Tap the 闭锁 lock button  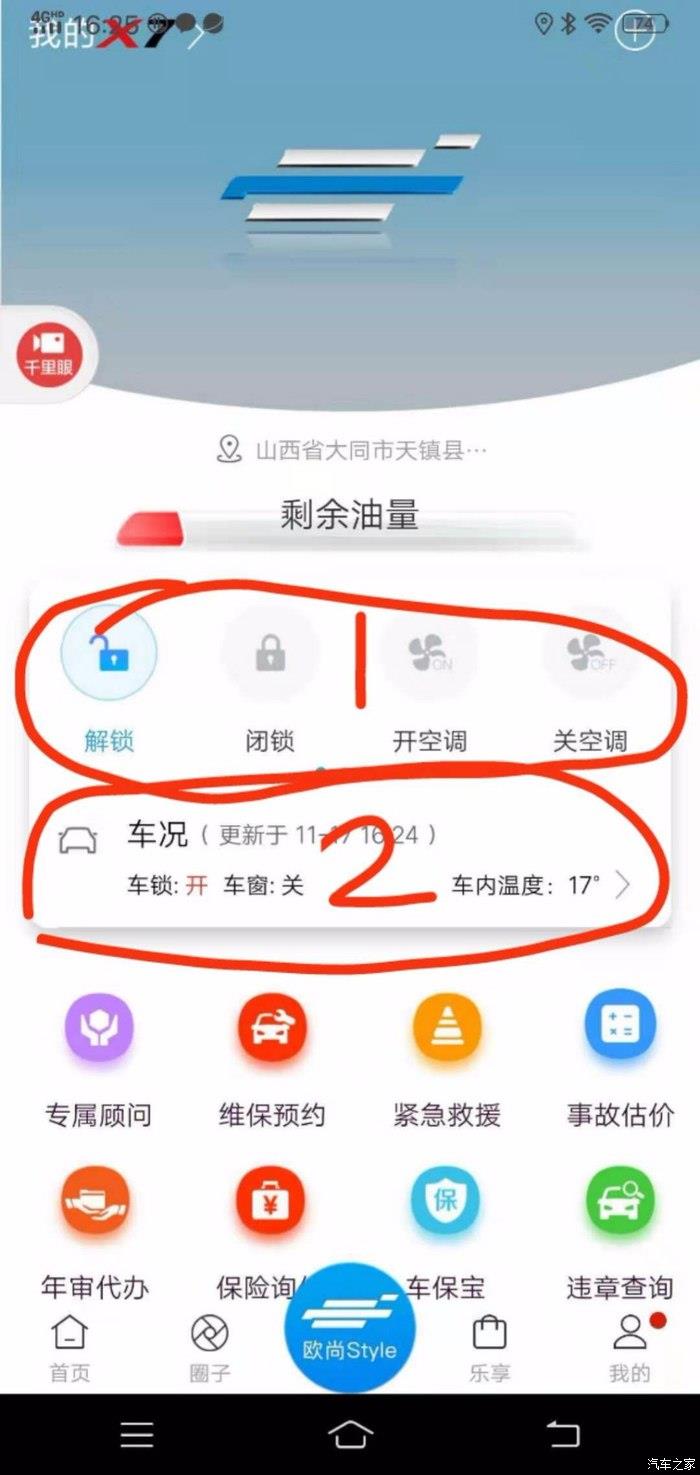click(270, 655)
